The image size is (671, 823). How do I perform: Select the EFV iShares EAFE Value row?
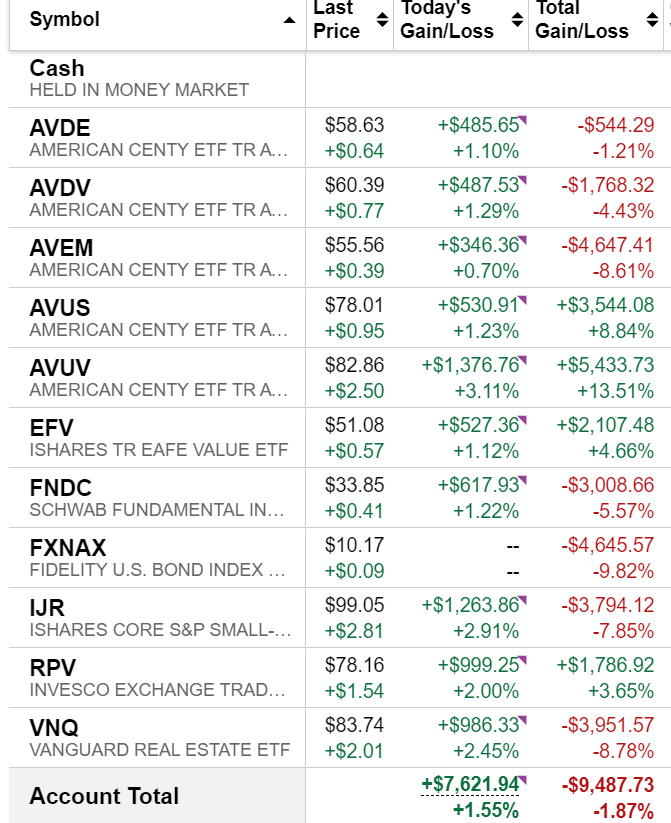click(x=52, y=428)
